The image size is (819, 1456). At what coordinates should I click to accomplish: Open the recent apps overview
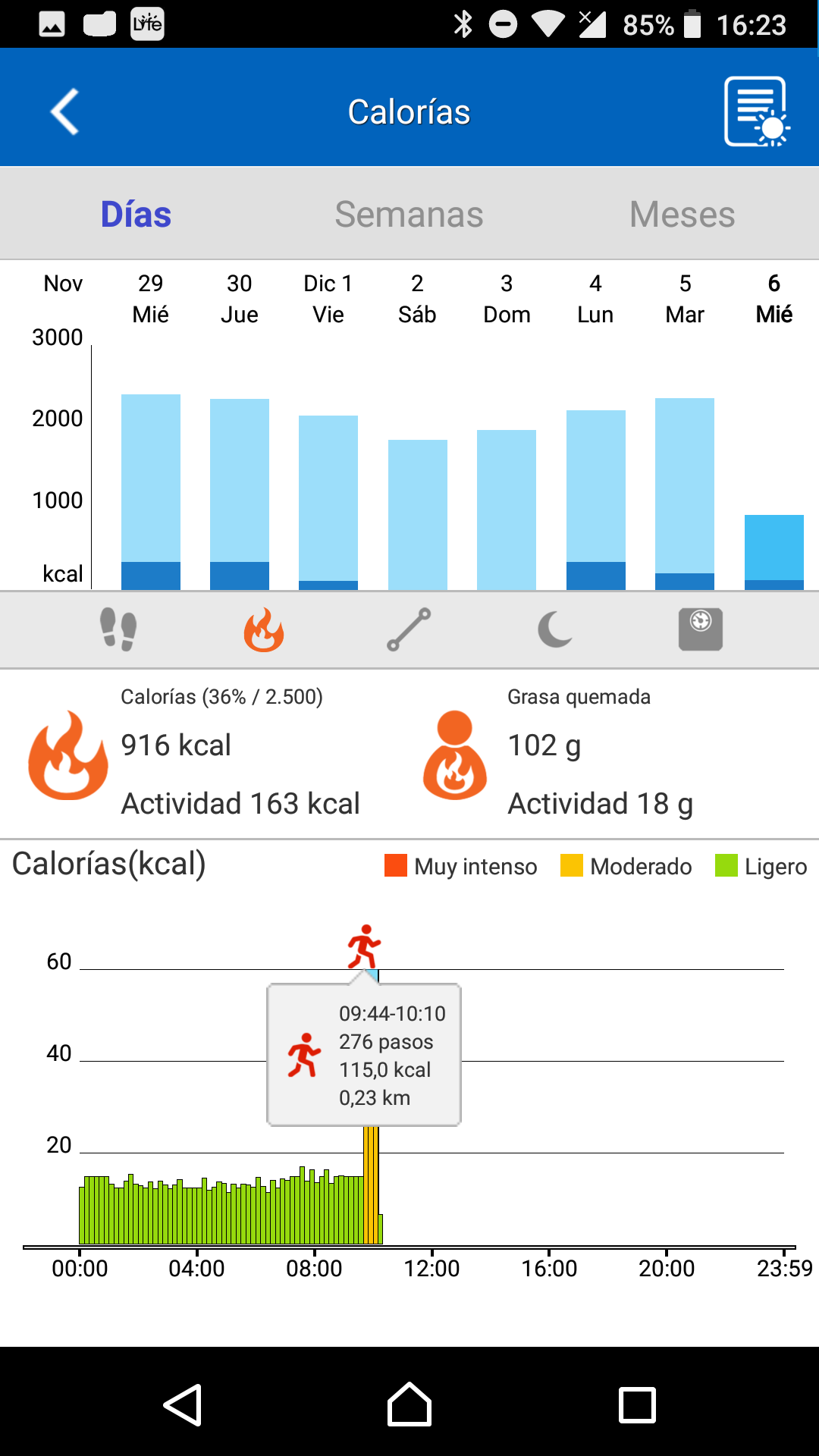click(637, 1404)
